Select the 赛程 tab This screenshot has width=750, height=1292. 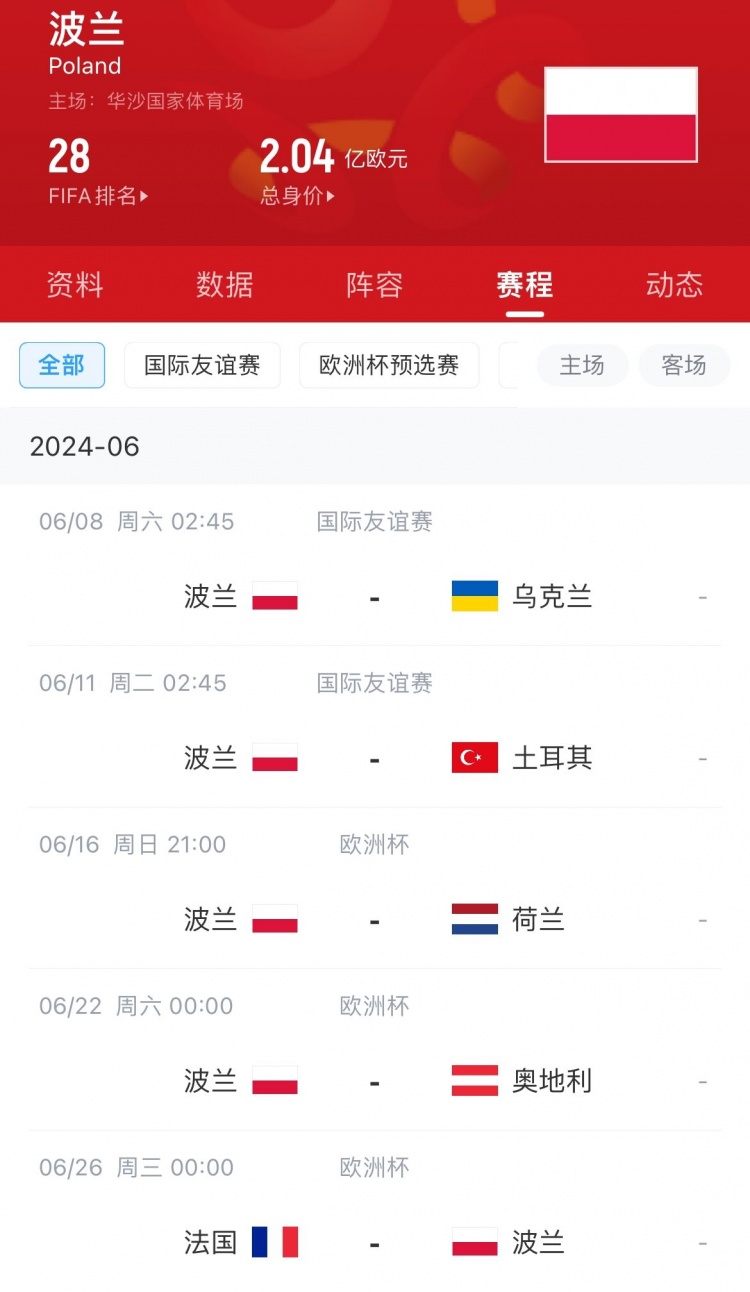point(525,285)
